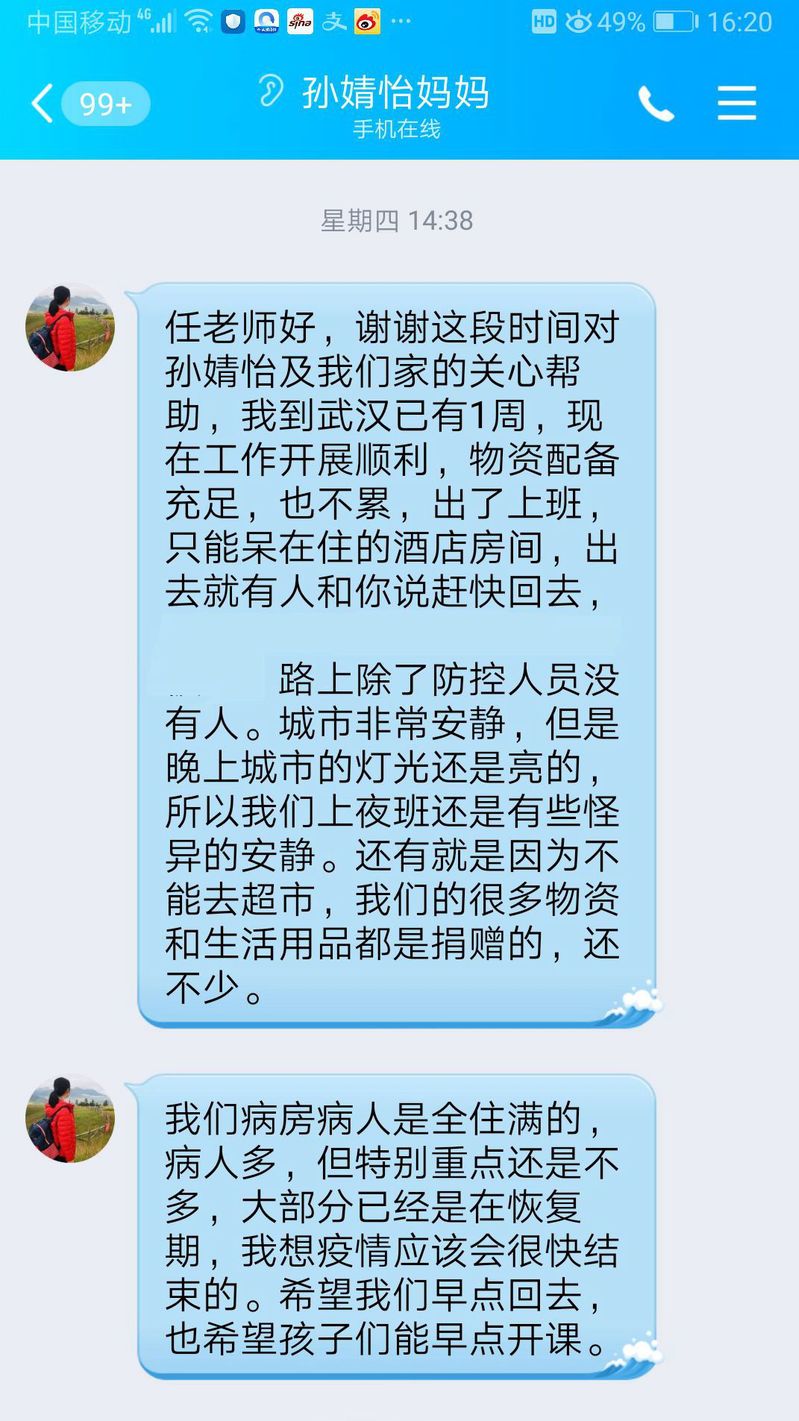
Task: Open sender's avatar beside 任老师好 message
Action: pyautogui.click(x=70, y=327)
